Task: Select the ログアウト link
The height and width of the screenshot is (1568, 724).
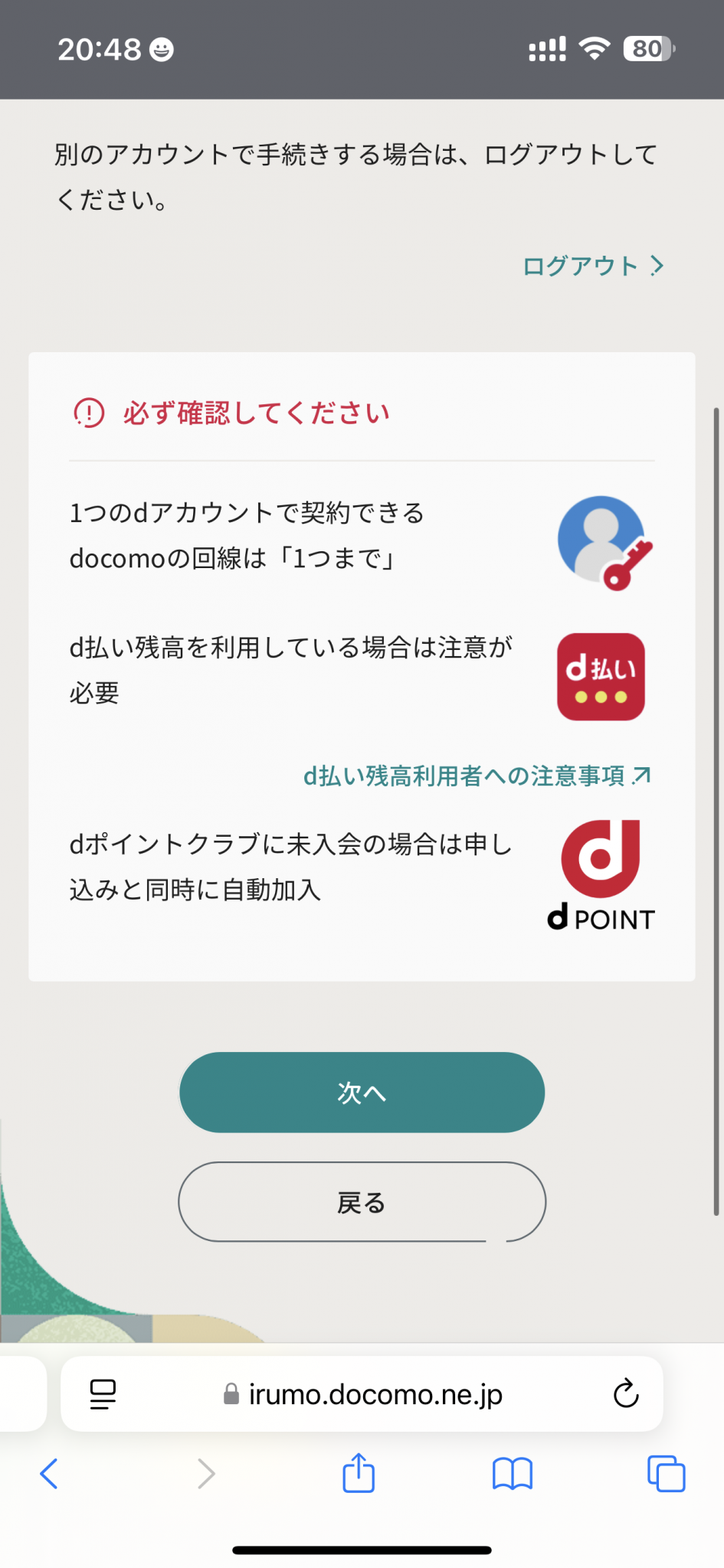Action: (579, 266)
